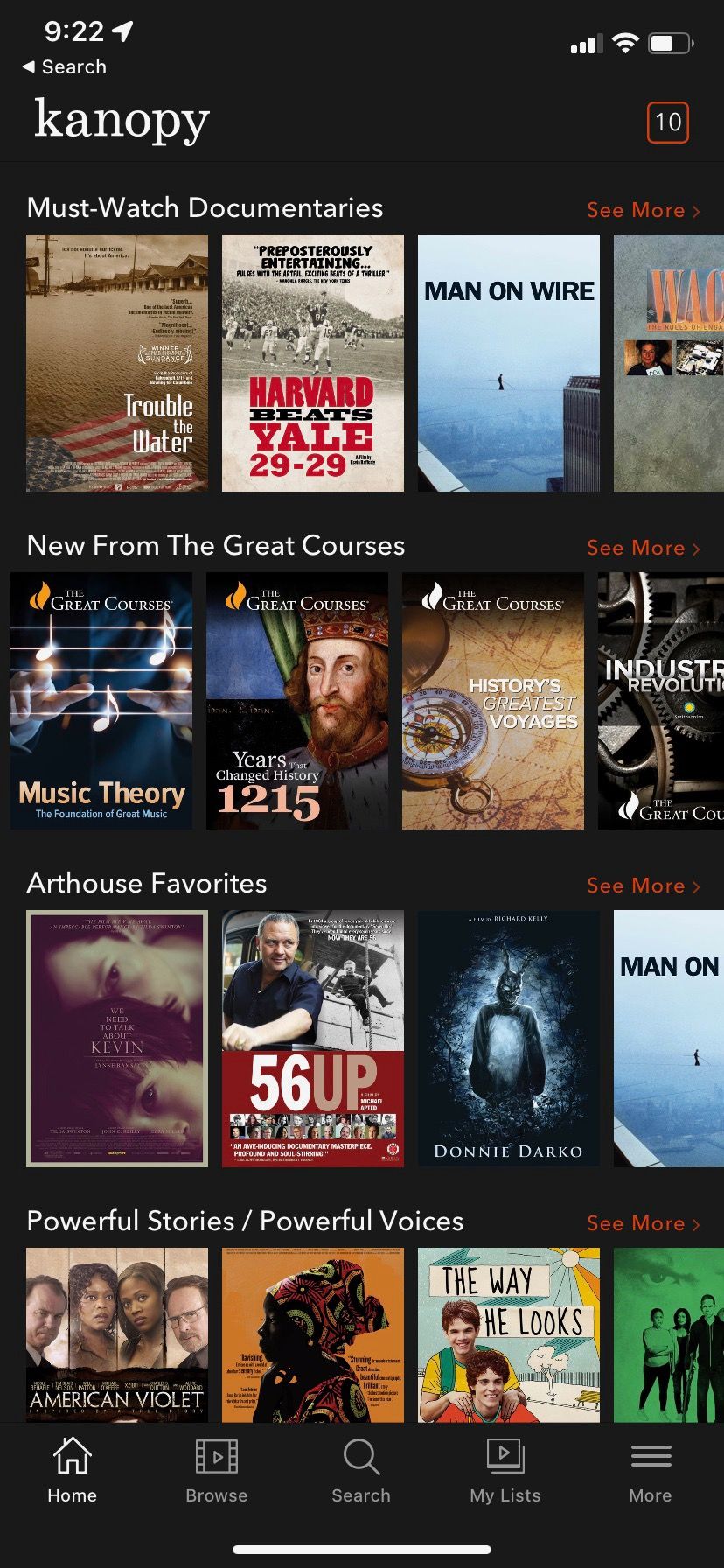Image resolution: width=724 pixels, height=1568 pixels.
Task: Open We Need to Talk About Kevin
Action: tap(117, 1039)
